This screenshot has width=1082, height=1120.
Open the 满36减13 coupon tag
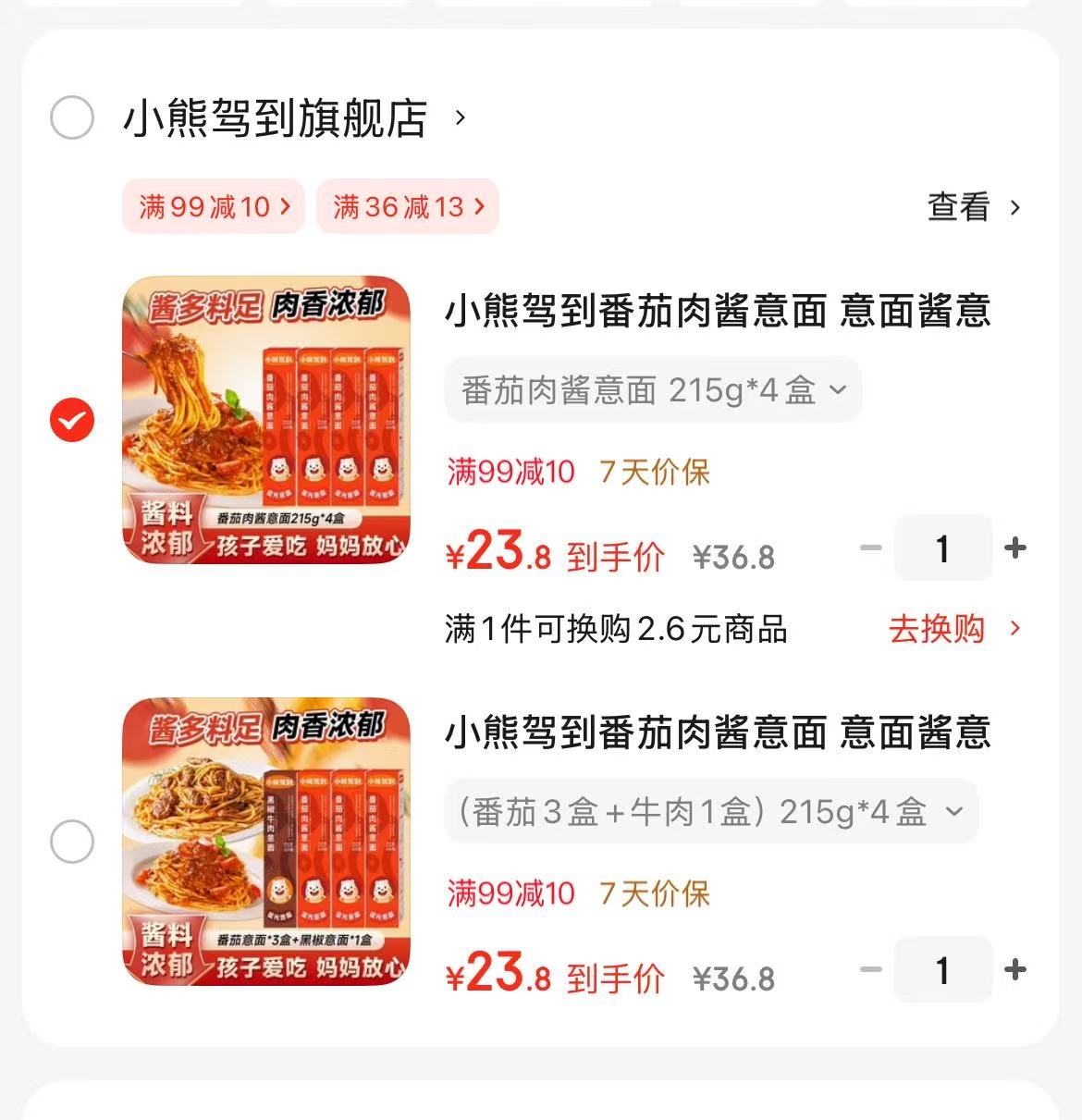coord(407,206)
